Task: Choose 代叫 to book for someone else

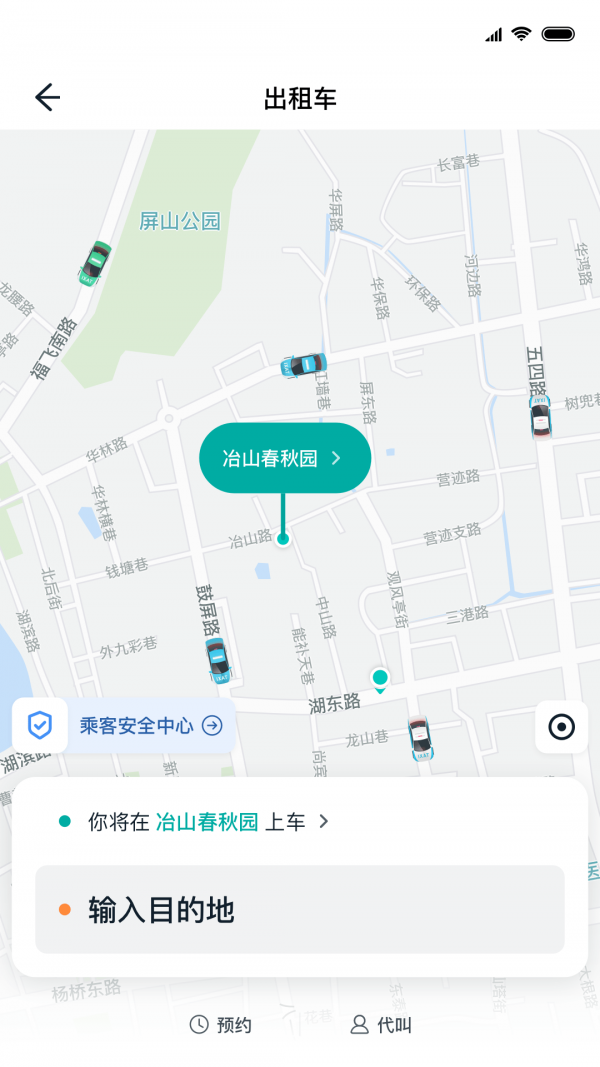Action: [381, 1025]
